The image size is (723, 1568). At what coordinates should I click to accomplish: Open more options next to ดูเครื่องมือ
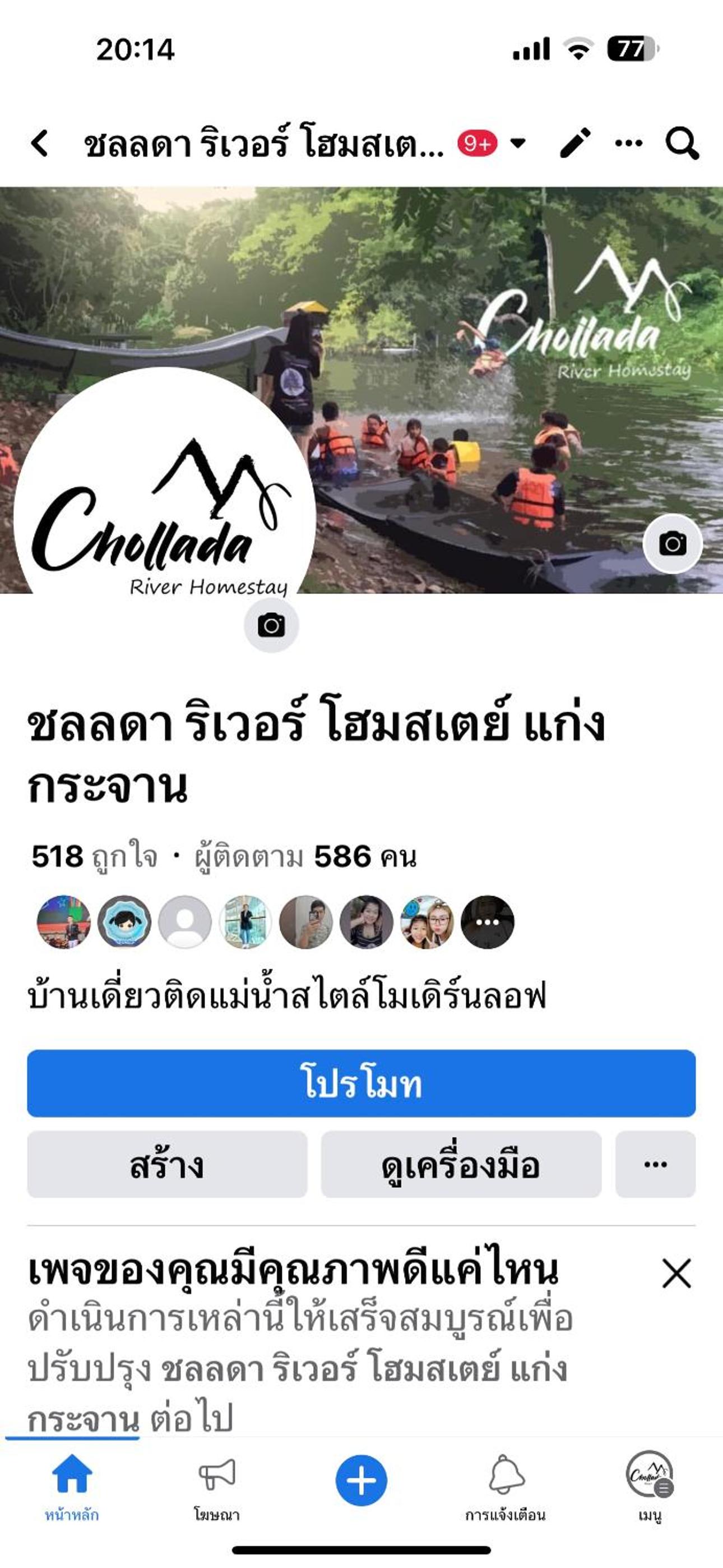tap(655, 1164)
